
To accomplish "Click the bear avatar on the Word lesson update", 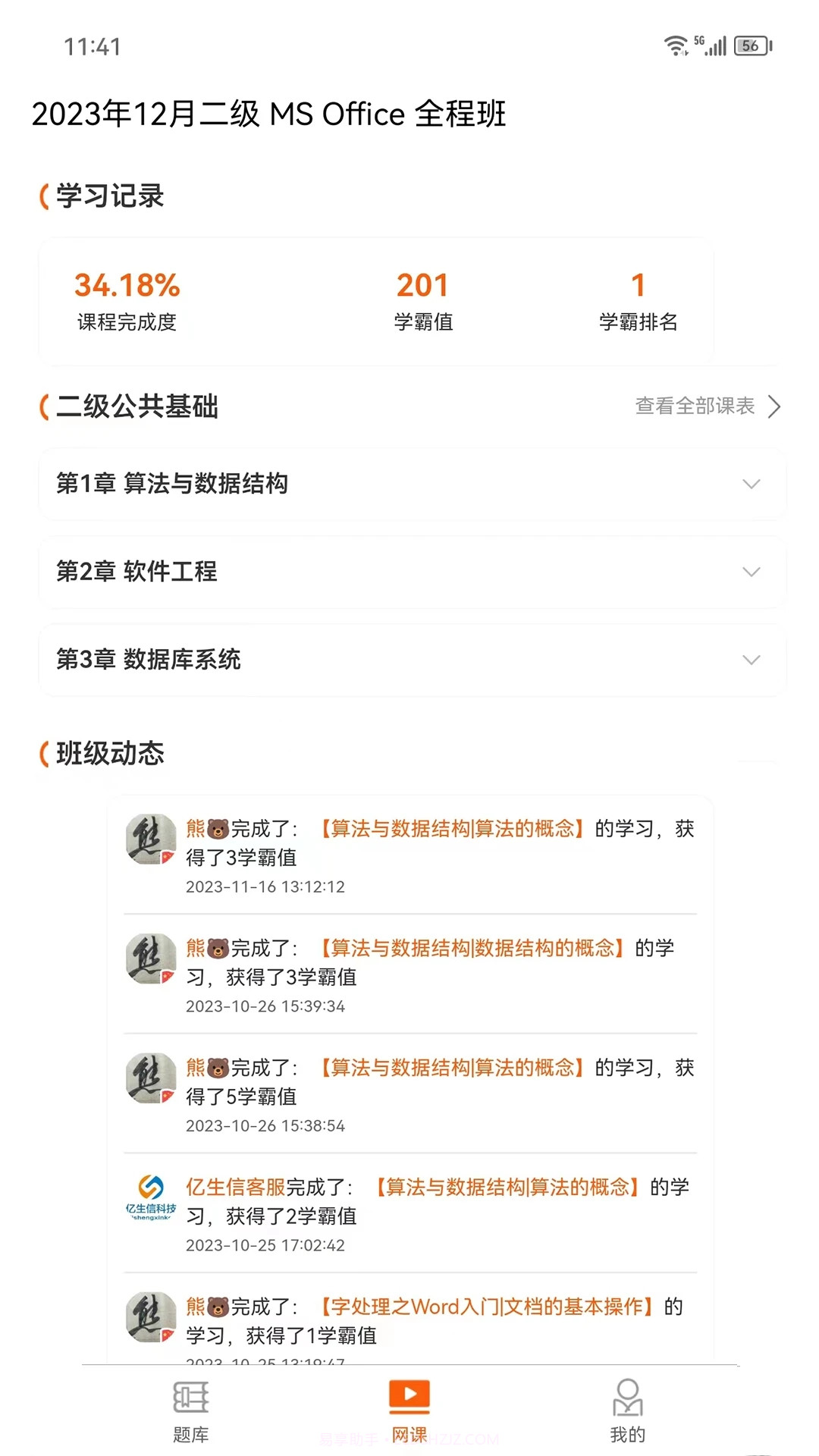I will [150, 1317].
